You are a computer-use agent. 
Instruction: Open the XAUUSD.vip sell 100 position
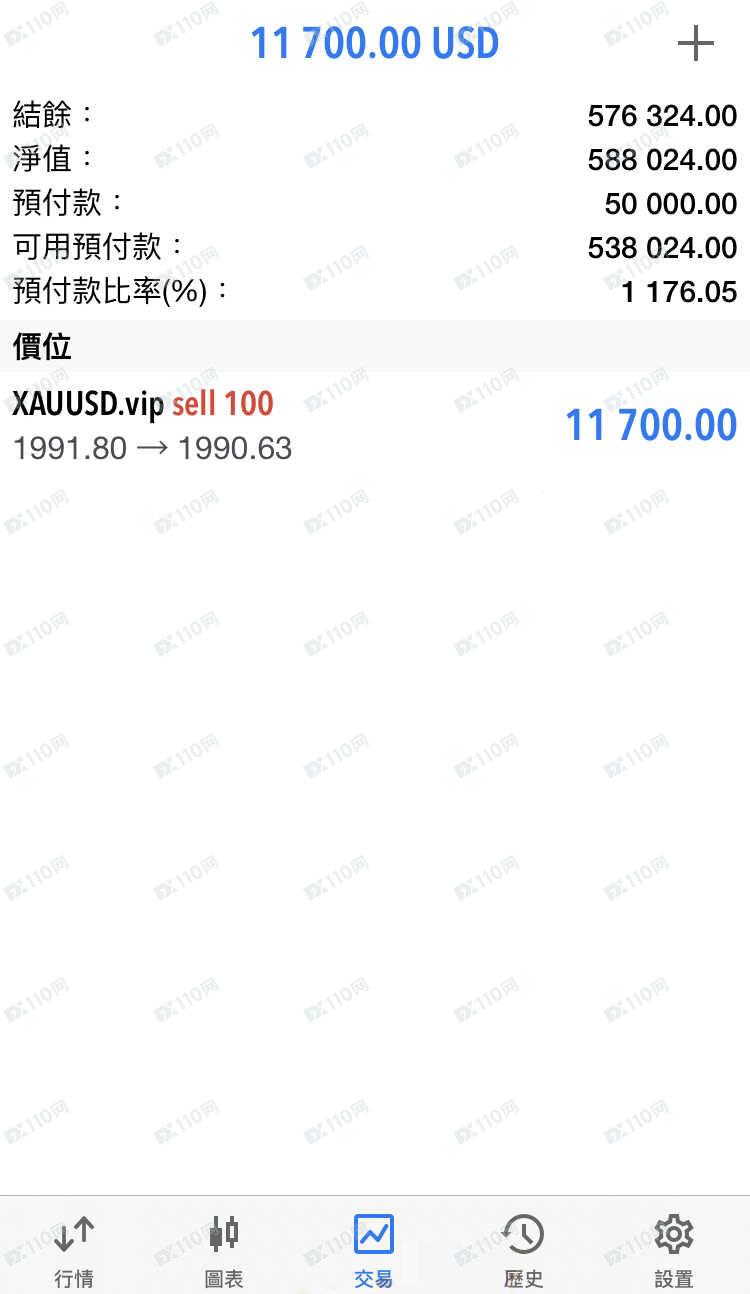point(375,426)
